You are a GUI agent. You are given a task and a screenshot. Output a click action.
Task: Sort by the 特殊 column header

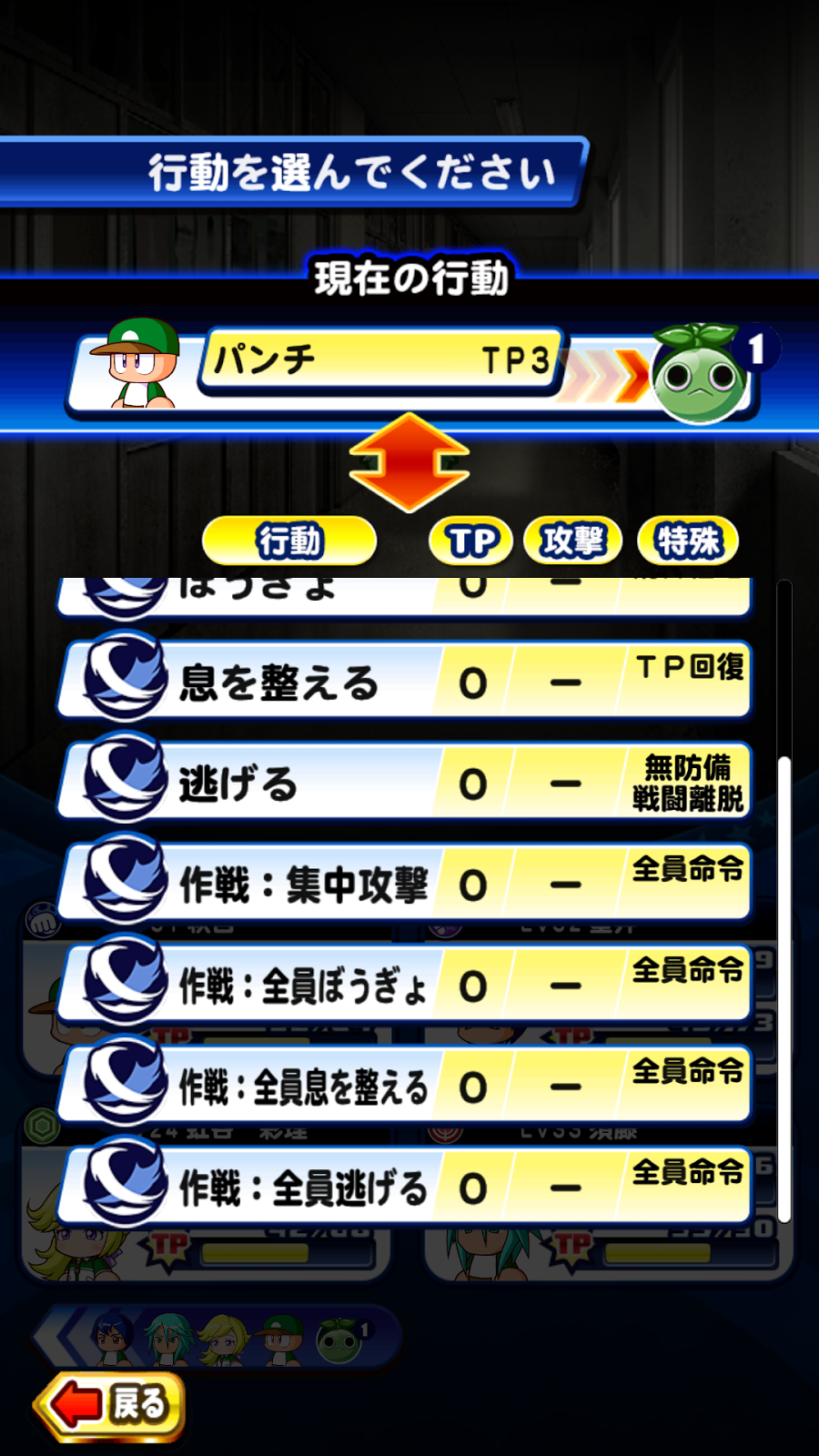(x=688, y=541)
